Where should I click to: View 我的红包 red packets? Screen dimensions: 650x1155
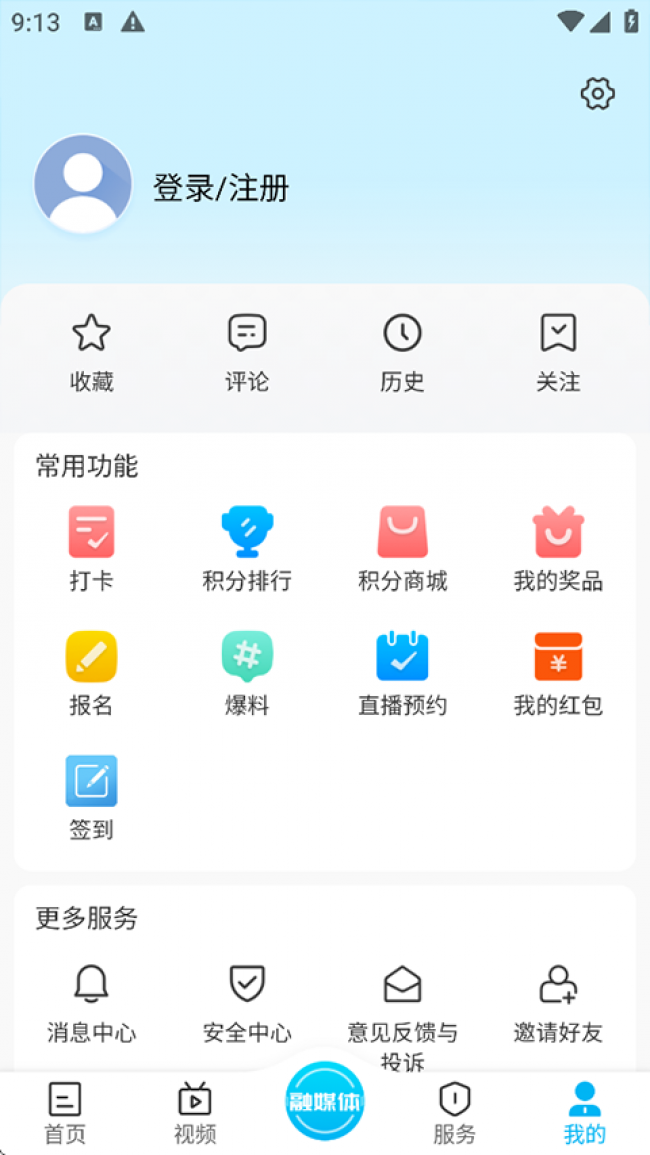tap(558, 673)
